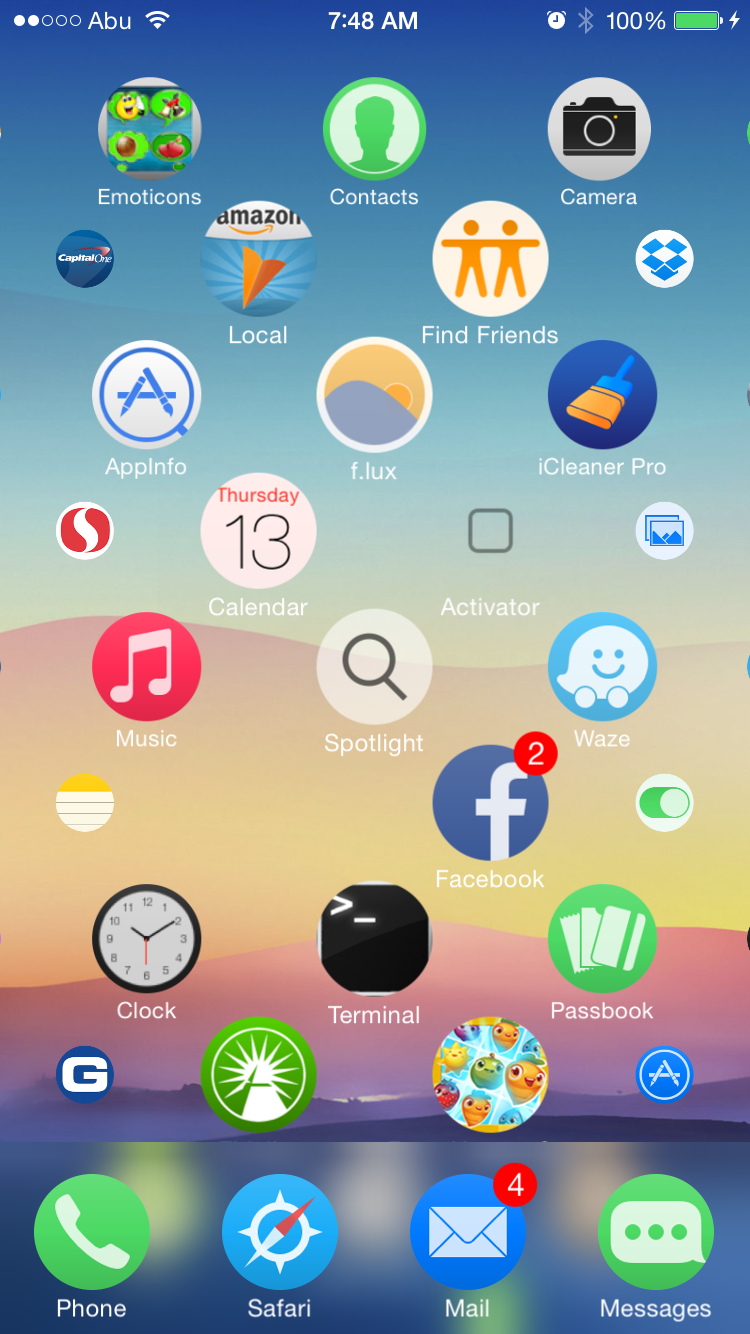Open the Contacts app
The image size is (750, 1334).
tap(374, 130)
